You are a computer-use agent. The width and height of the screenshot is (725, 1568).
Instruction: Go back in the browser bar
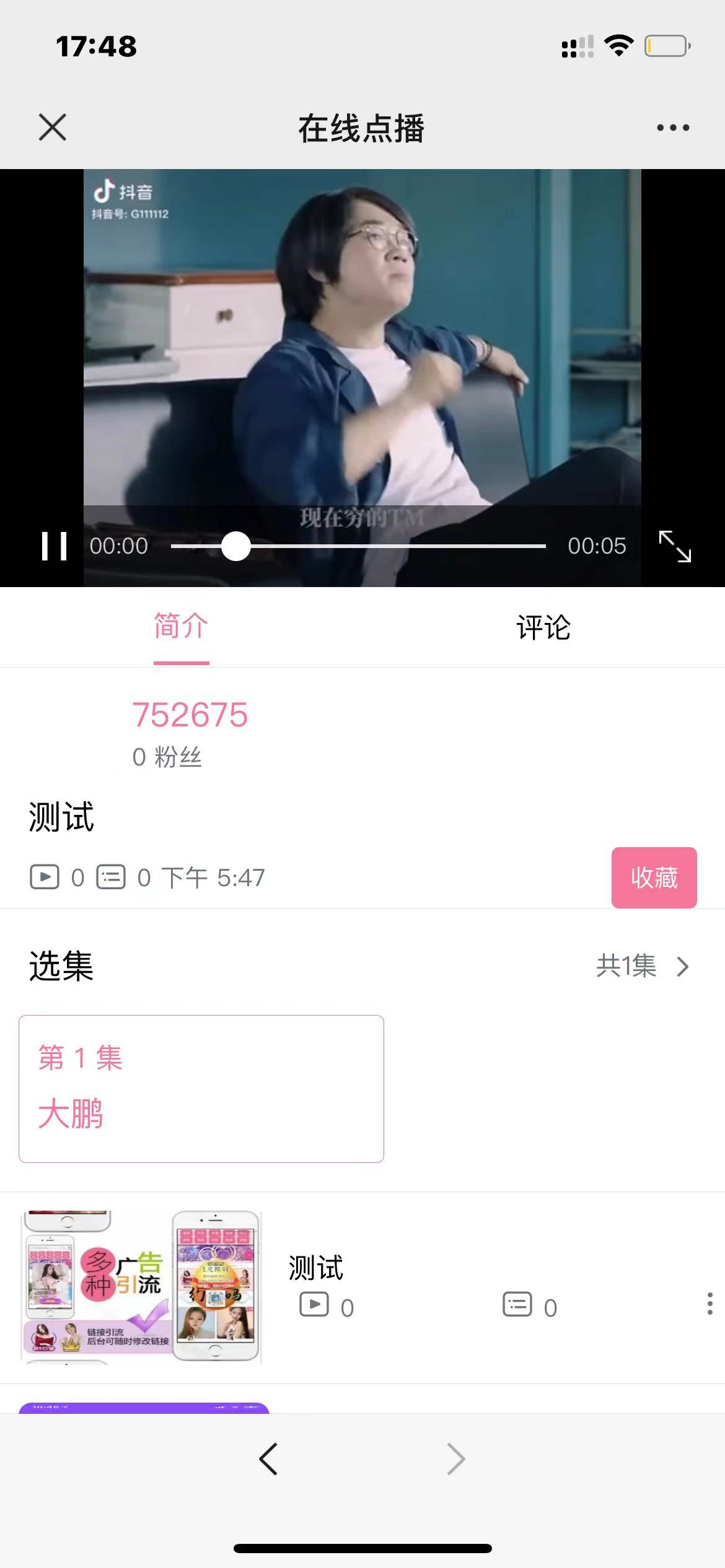[268, 1459]
